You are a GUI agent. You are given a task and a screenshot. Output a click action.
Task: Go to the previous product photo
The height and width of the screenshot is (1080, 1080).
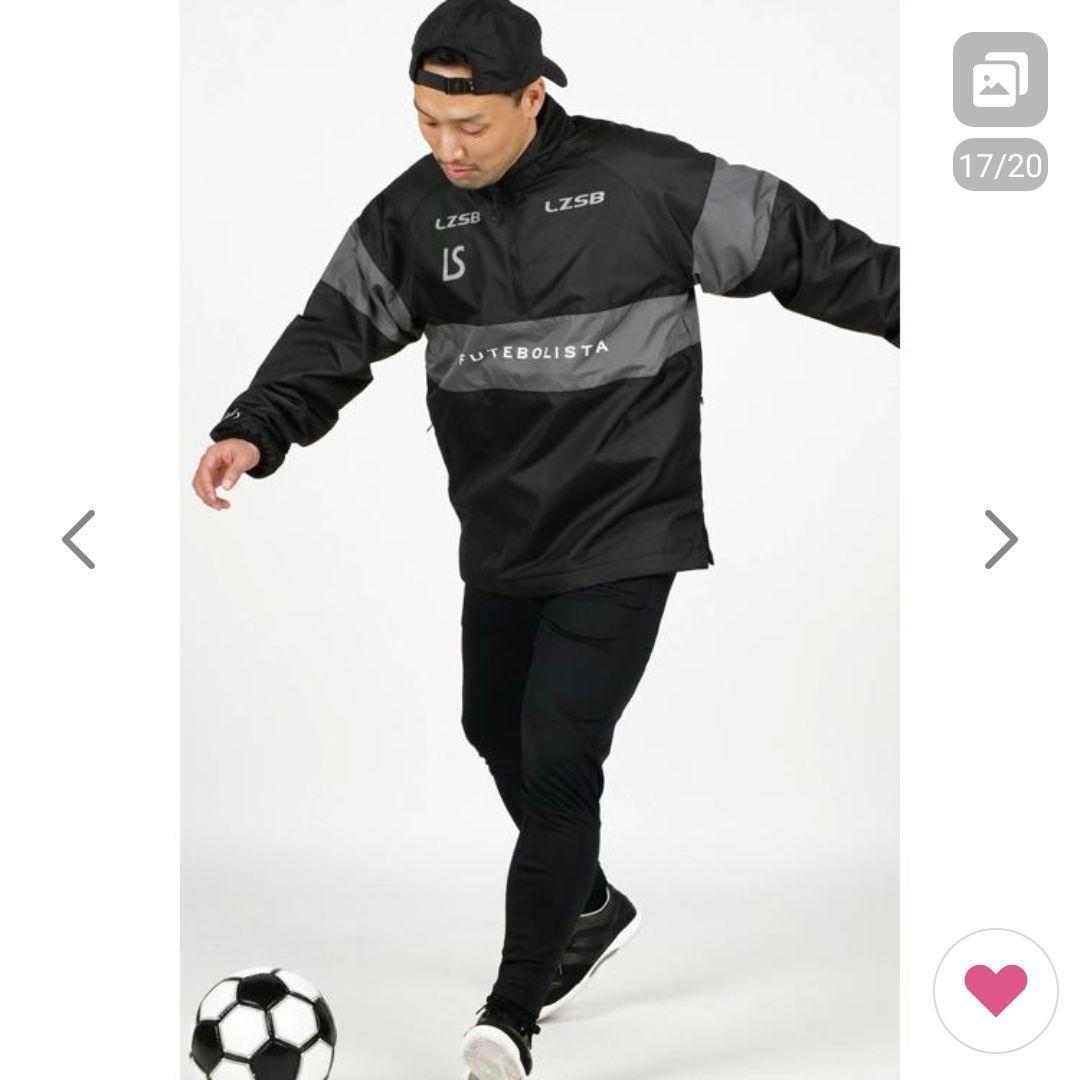[x=79, y=540]
